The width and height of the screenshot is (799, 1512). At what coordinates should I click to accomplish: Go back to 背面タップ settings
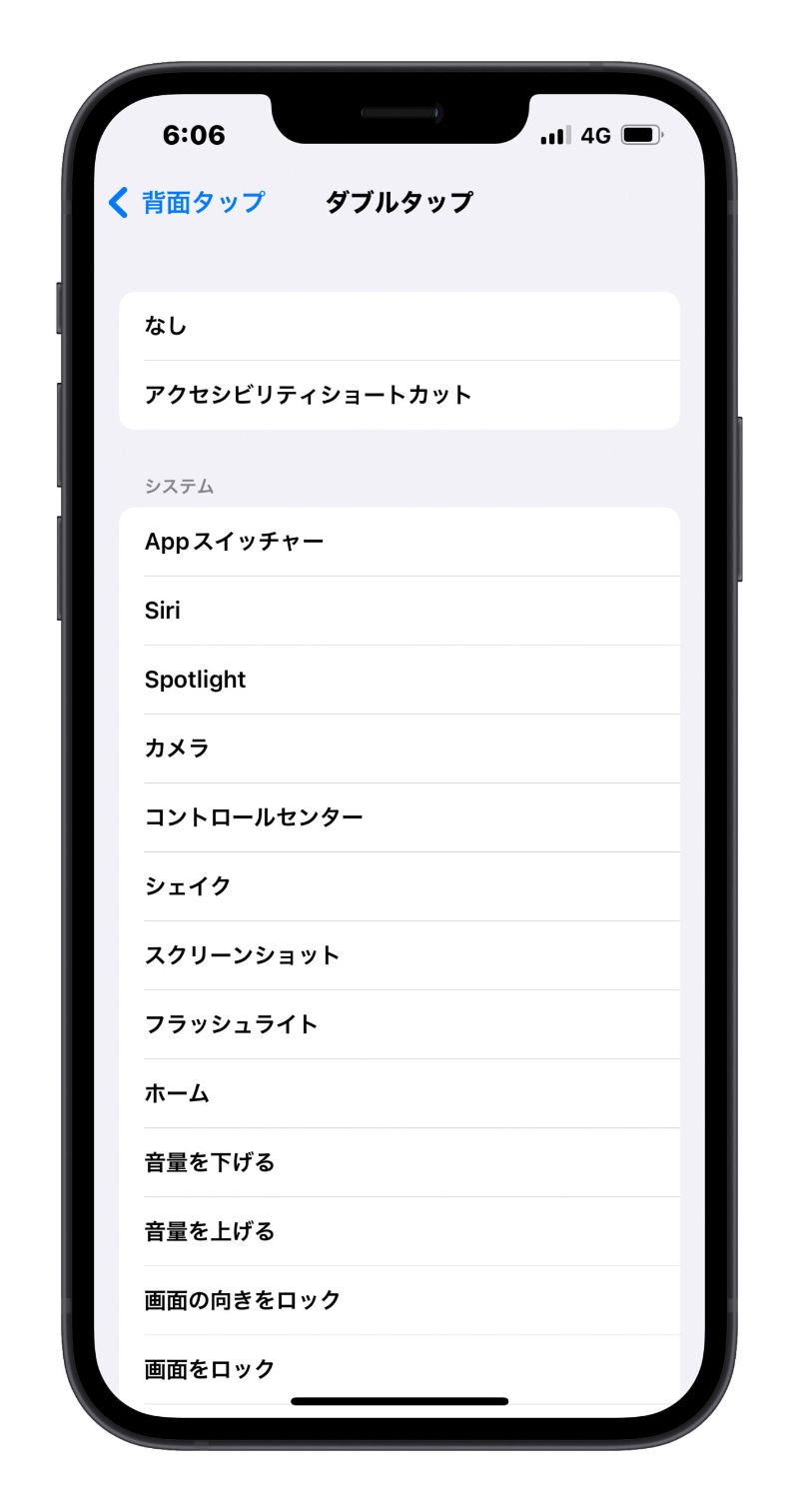point(186,203)
